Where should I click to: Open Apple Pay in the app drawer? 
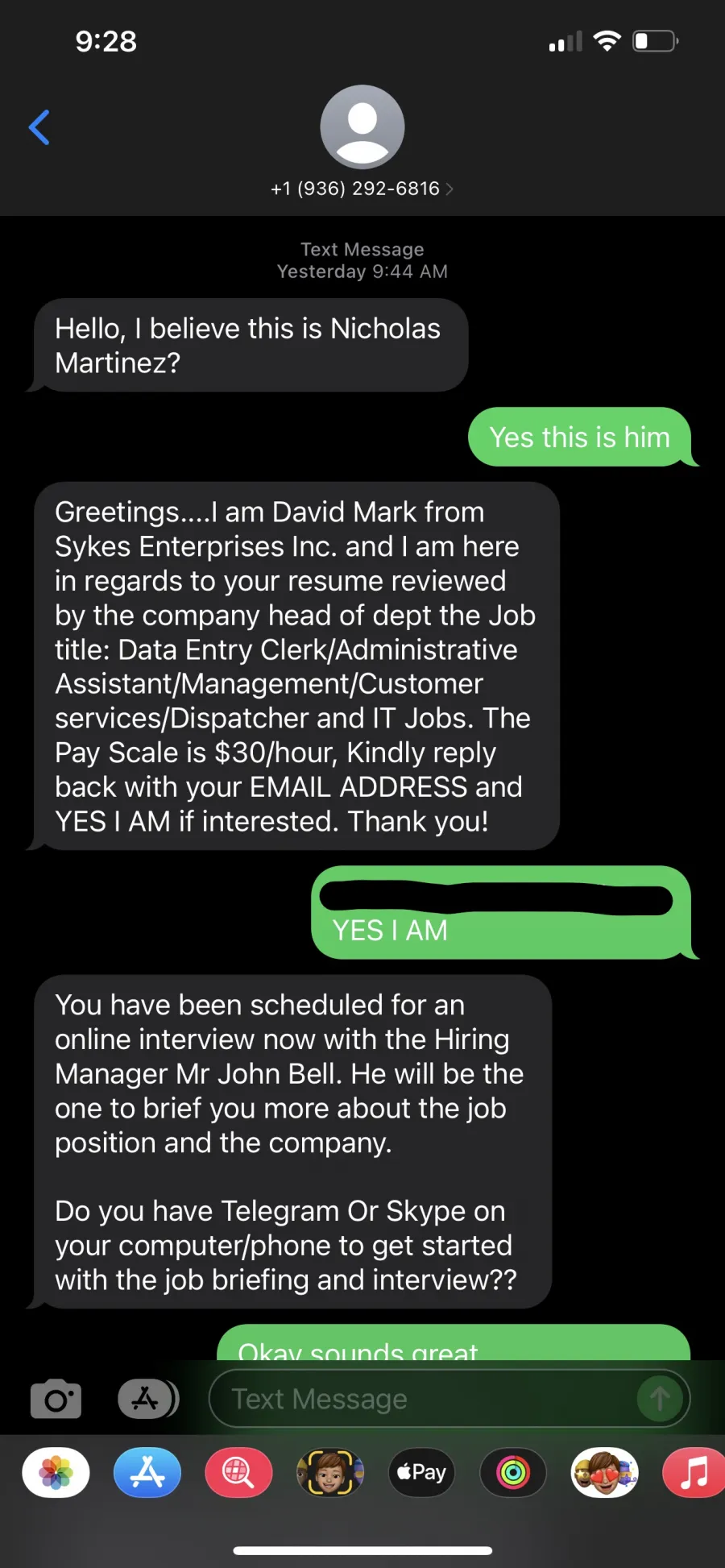click(x=421, y=1473)
